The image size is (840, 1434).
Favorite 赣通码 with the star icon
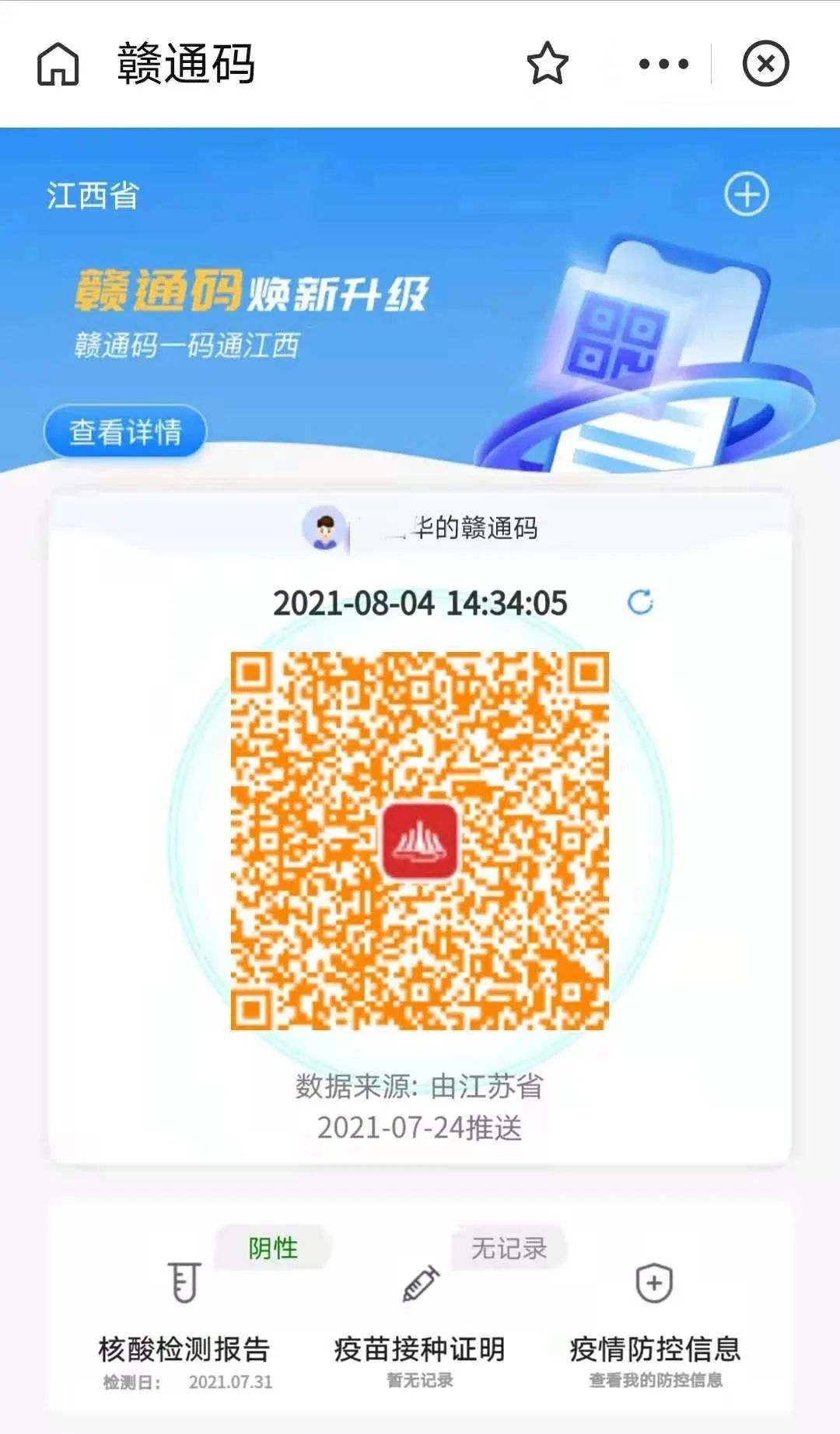pos(548,64)
